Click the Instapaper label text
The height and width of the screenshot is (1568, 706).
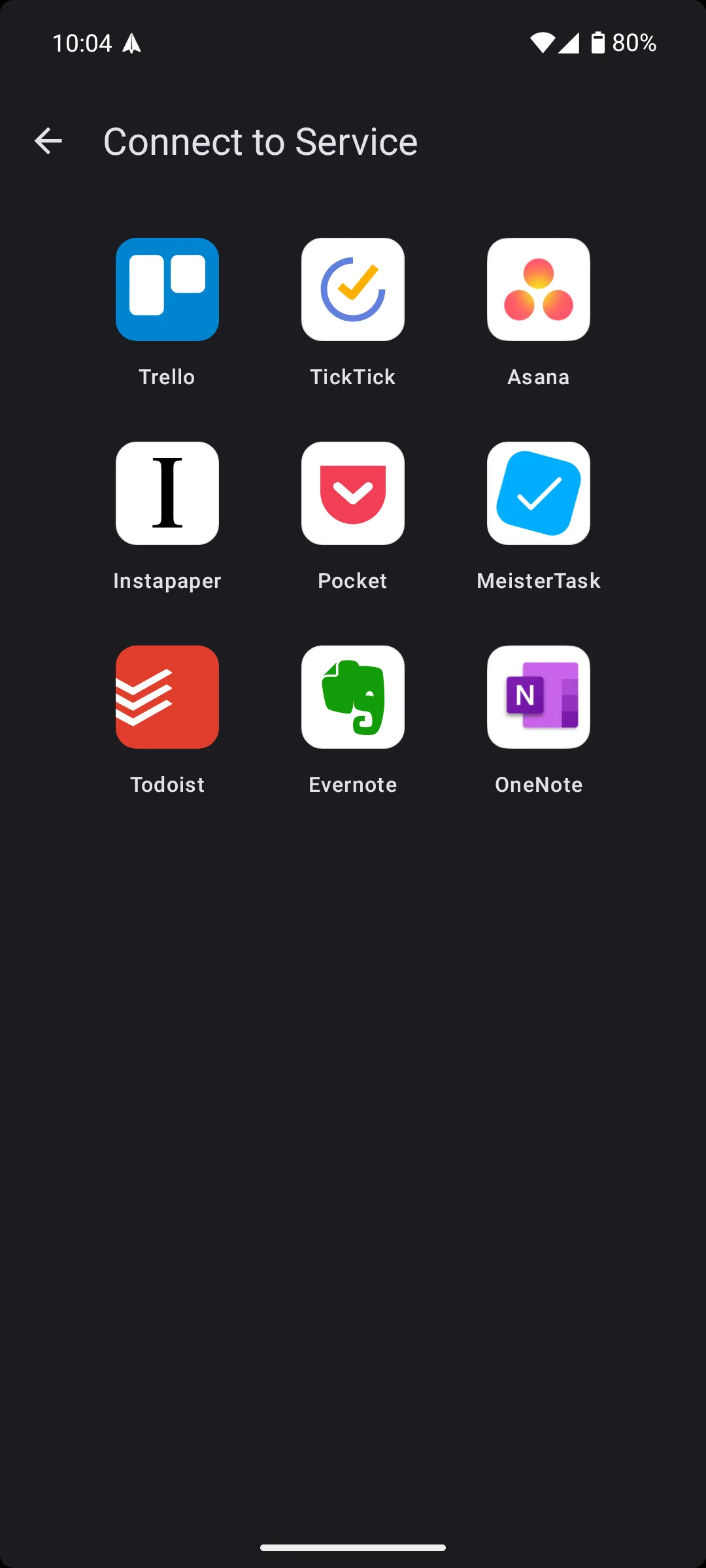point(167,580)
